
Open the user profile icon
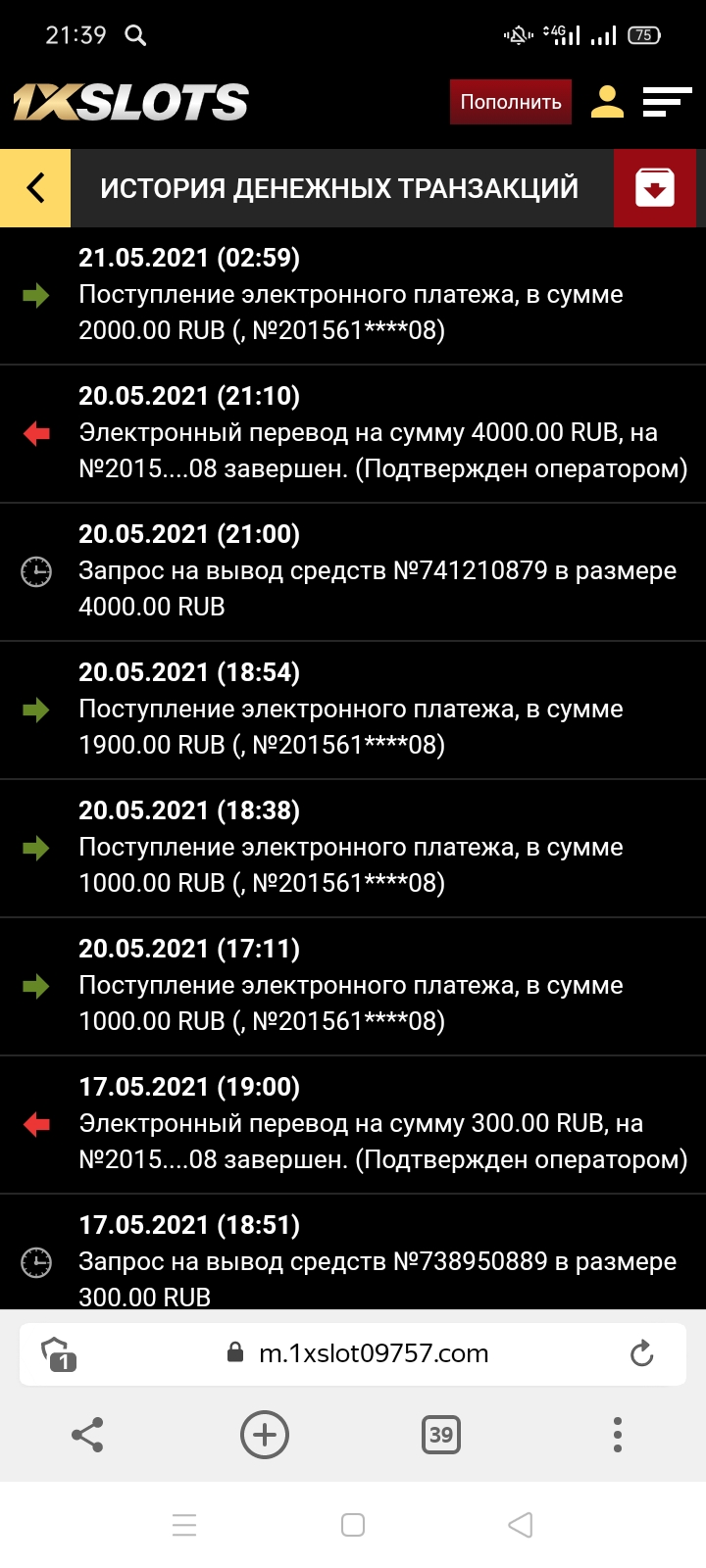(607, 102)
